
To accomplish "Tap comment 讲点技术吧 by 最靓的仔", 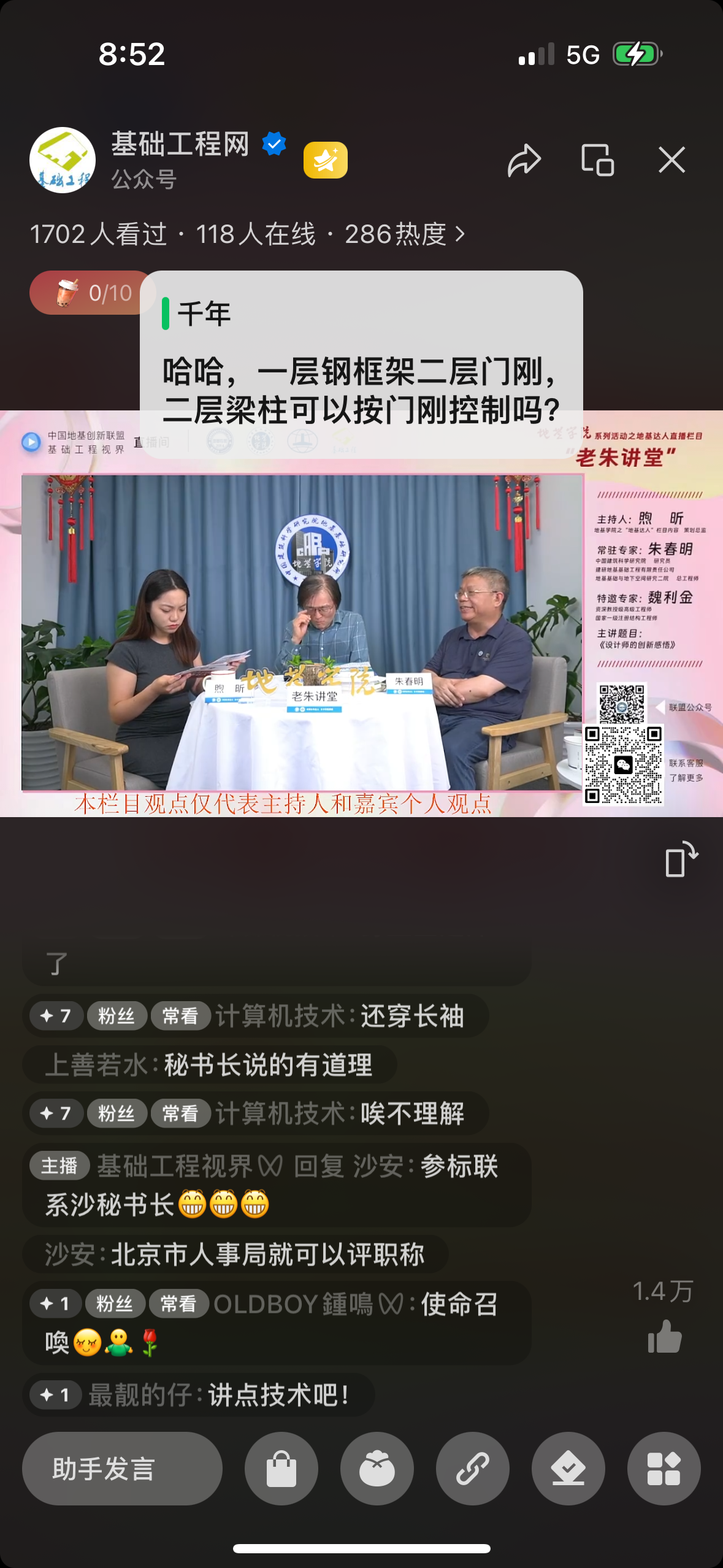I will [x=198, y=1395].
